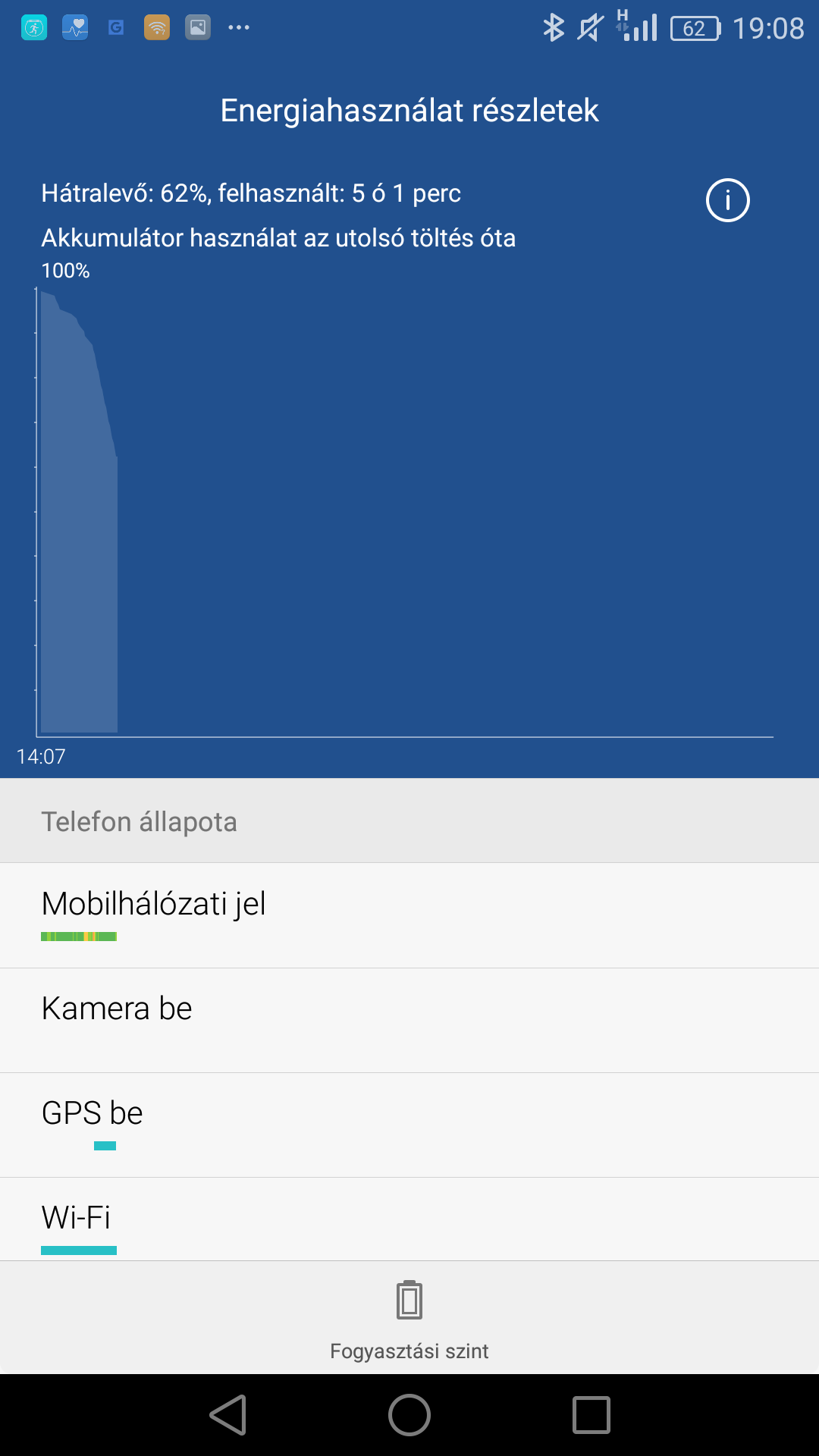The image size is (819, 1456).
Task: Open the battery info icon
Action: point(727,200)
